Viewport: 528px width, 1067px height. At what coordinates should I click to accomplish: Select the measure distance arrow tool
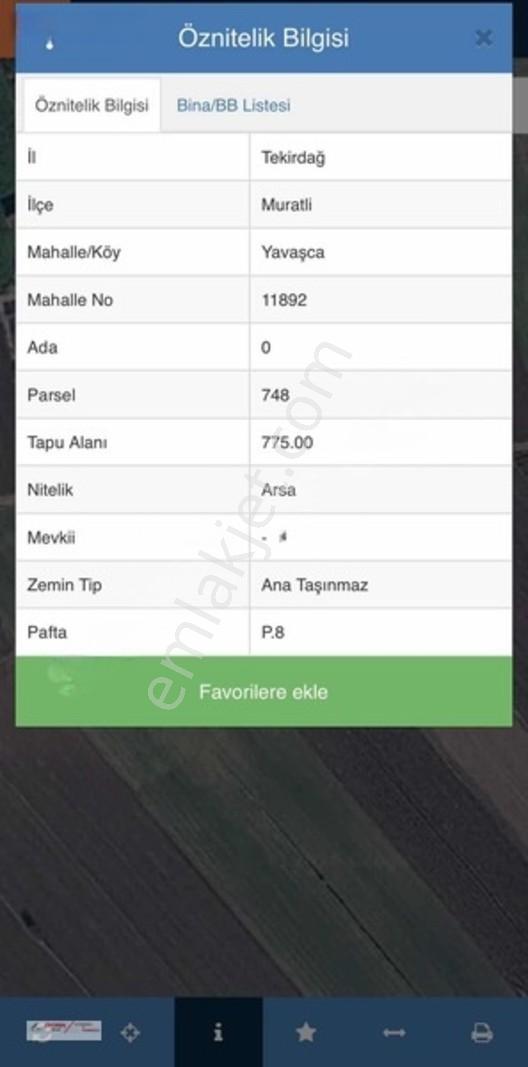pyautogui.click(x=394, y=1032)
